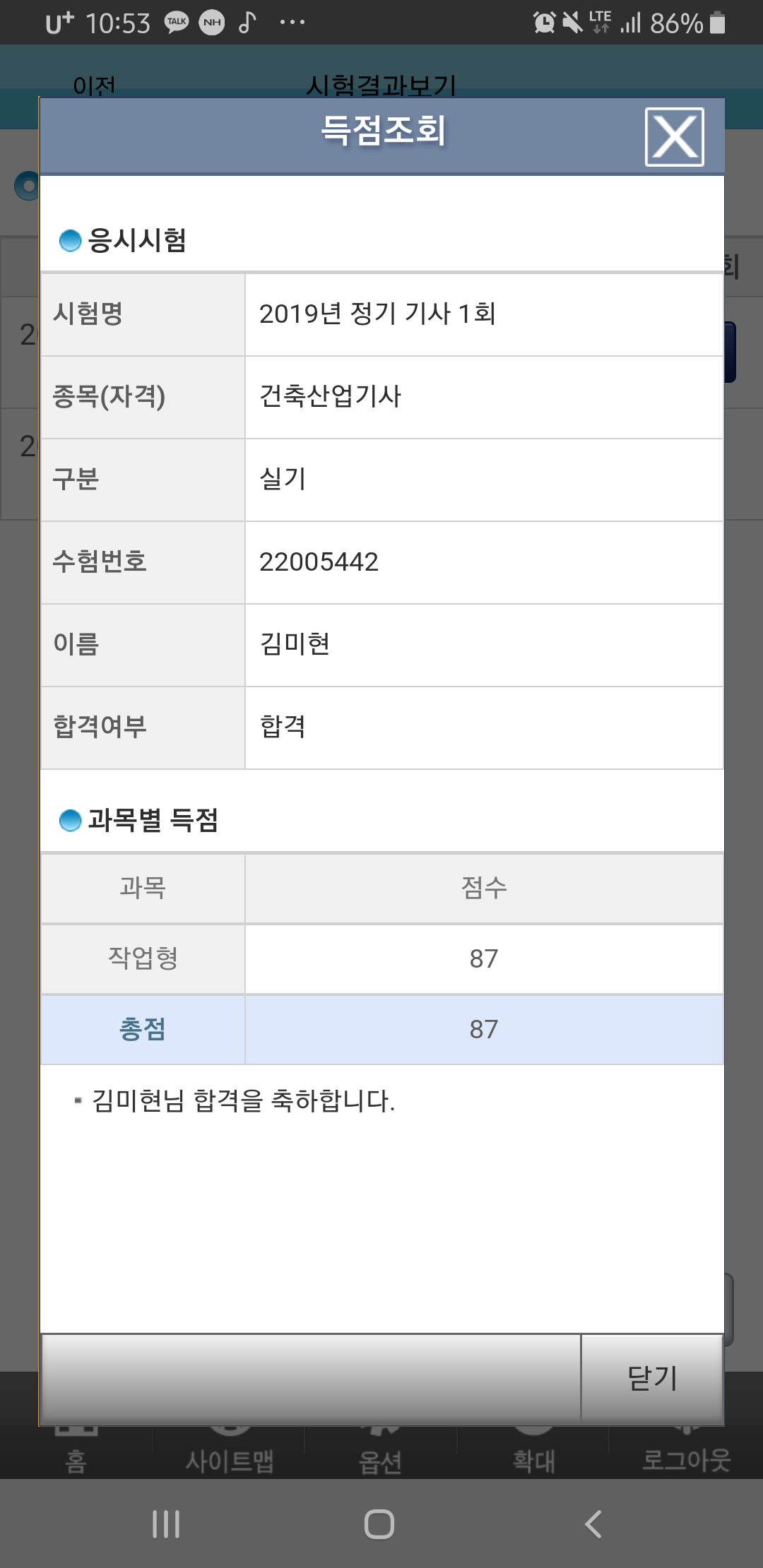The image size is (763, 1568).
Task: Go back with the system back arrow
Action: [593, 1524]
